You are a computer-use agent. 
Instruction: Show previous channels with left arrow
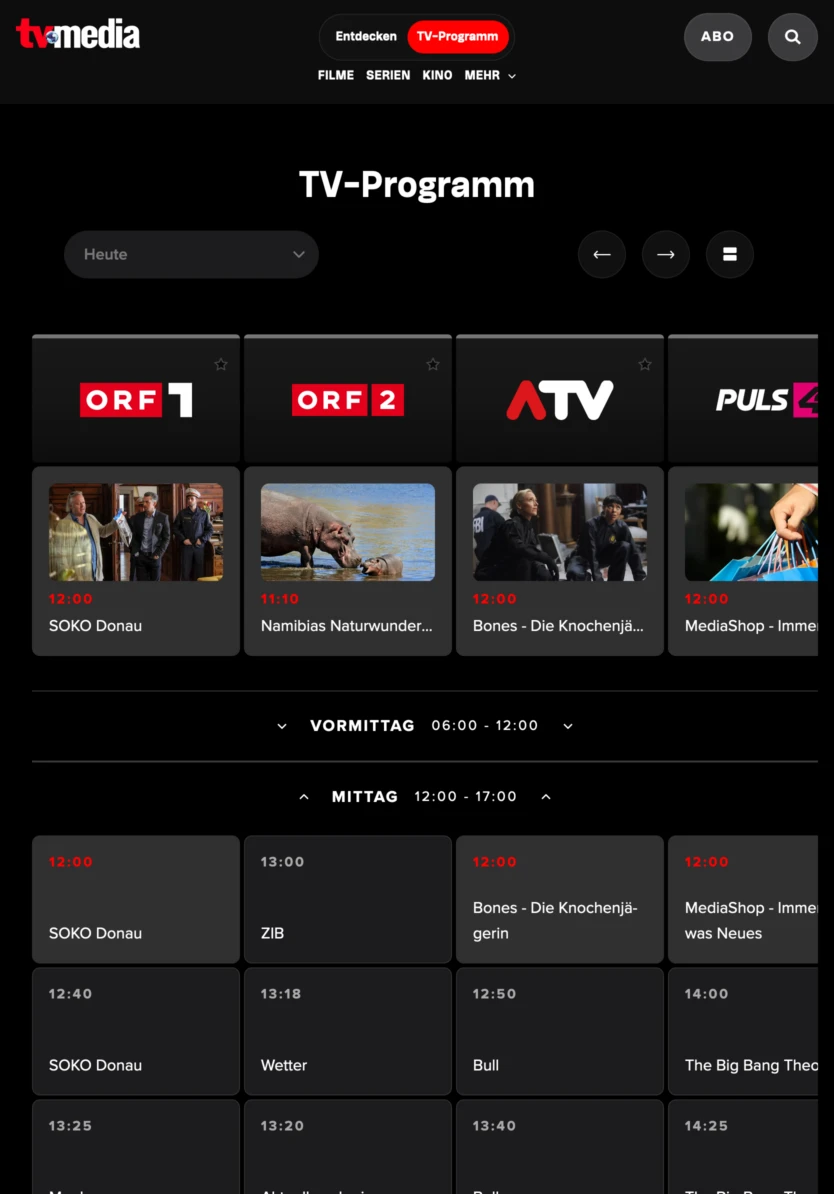pos(601,255)
